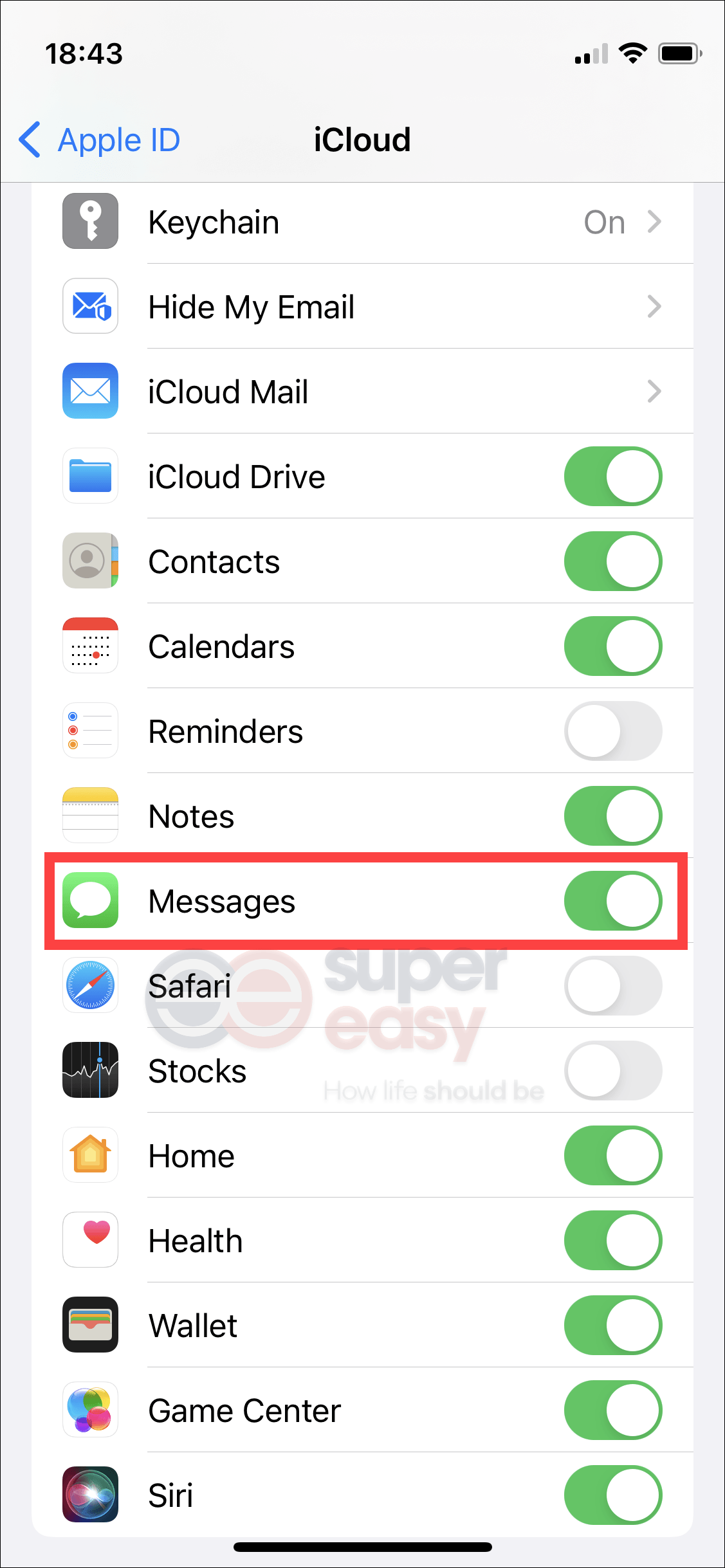Toggle the Messages switch
Screen dimensions: 725x1568
612,901
